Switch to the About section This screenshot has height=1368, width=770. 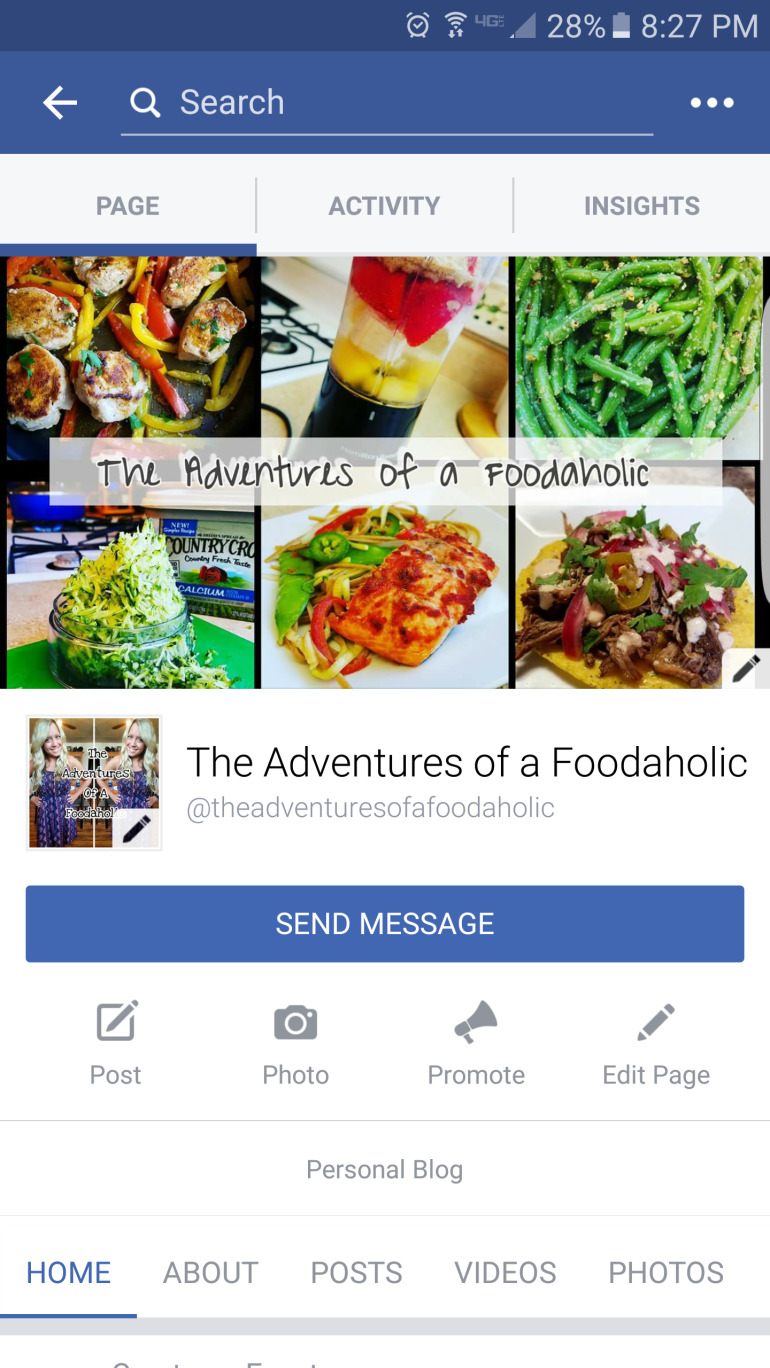211,1272
